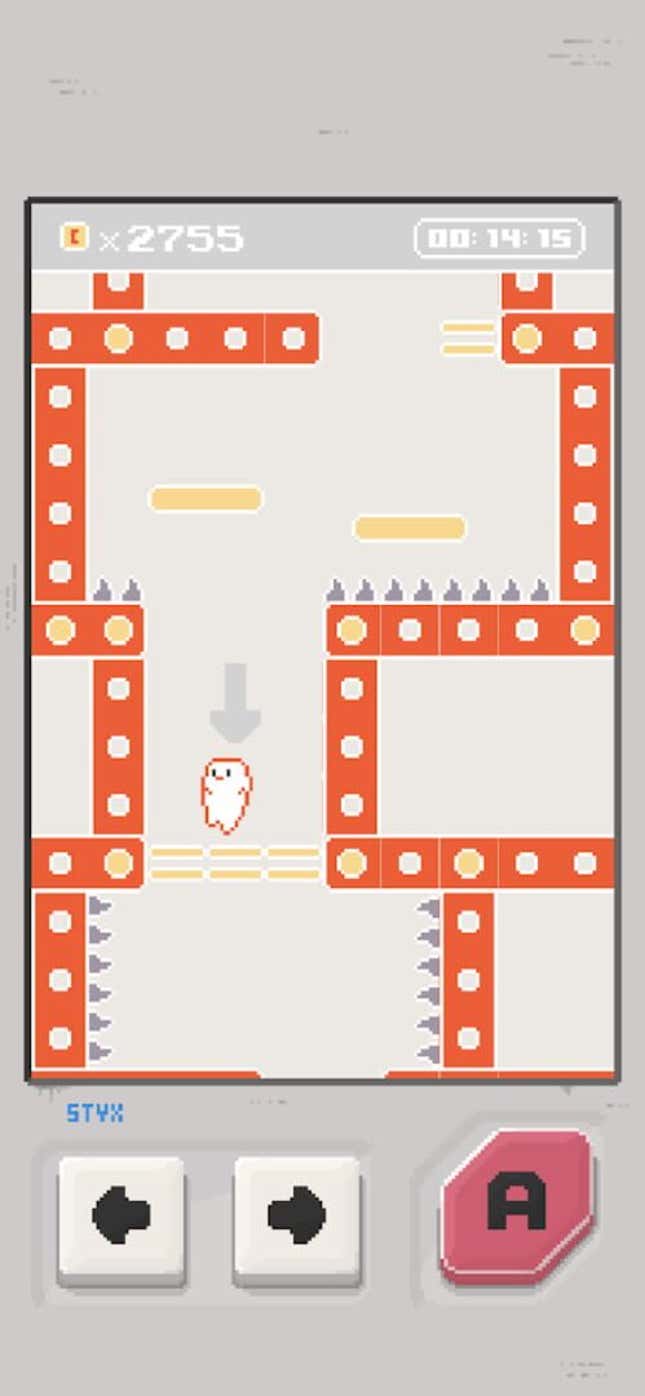Tap the right arrow move button

[297, 1215]
